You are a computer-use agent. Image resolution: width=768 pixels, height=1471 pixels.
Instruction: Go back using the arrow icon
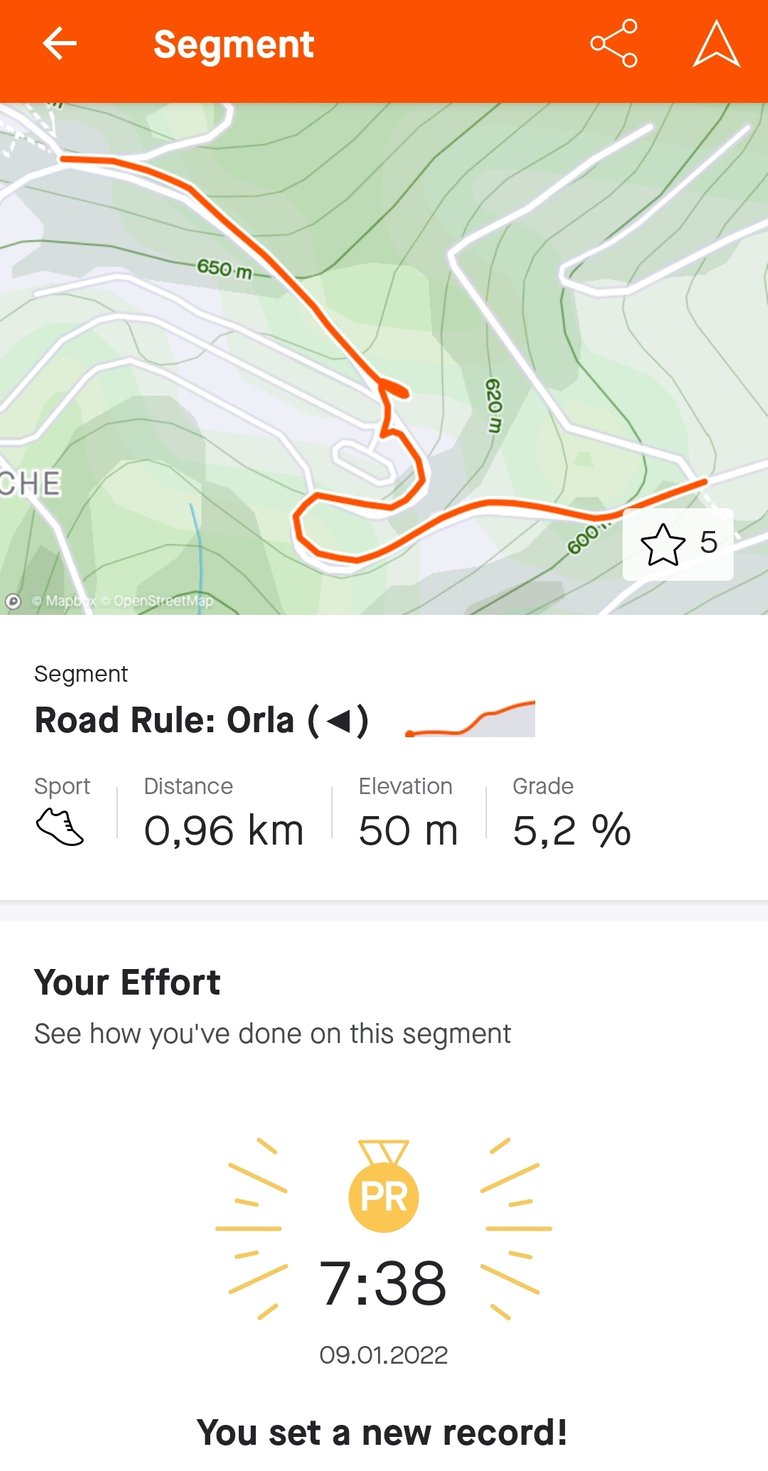pyautogui.click(x=59, y=44)
